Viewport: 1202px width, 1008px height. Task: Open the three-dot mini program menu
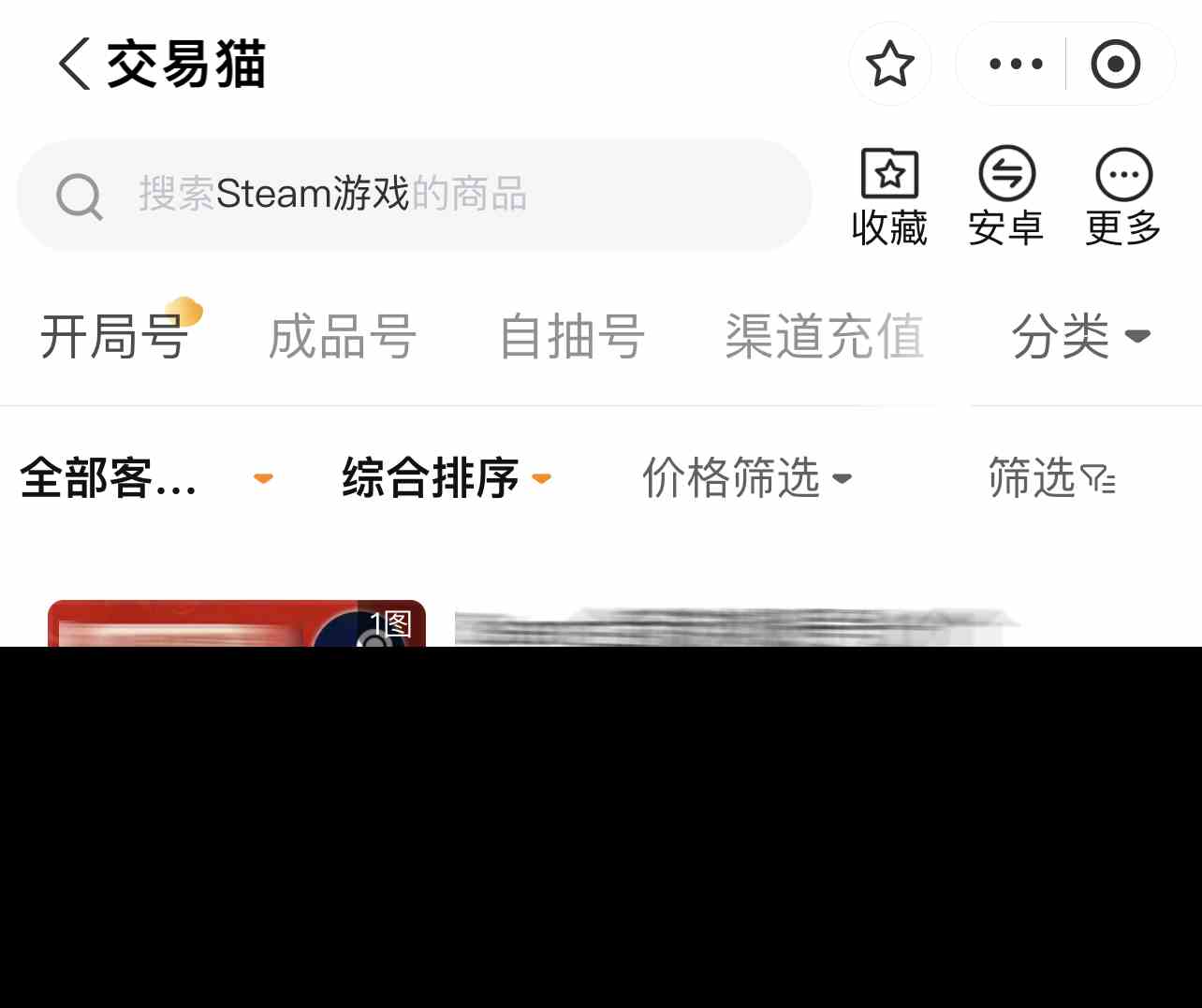1016,65
